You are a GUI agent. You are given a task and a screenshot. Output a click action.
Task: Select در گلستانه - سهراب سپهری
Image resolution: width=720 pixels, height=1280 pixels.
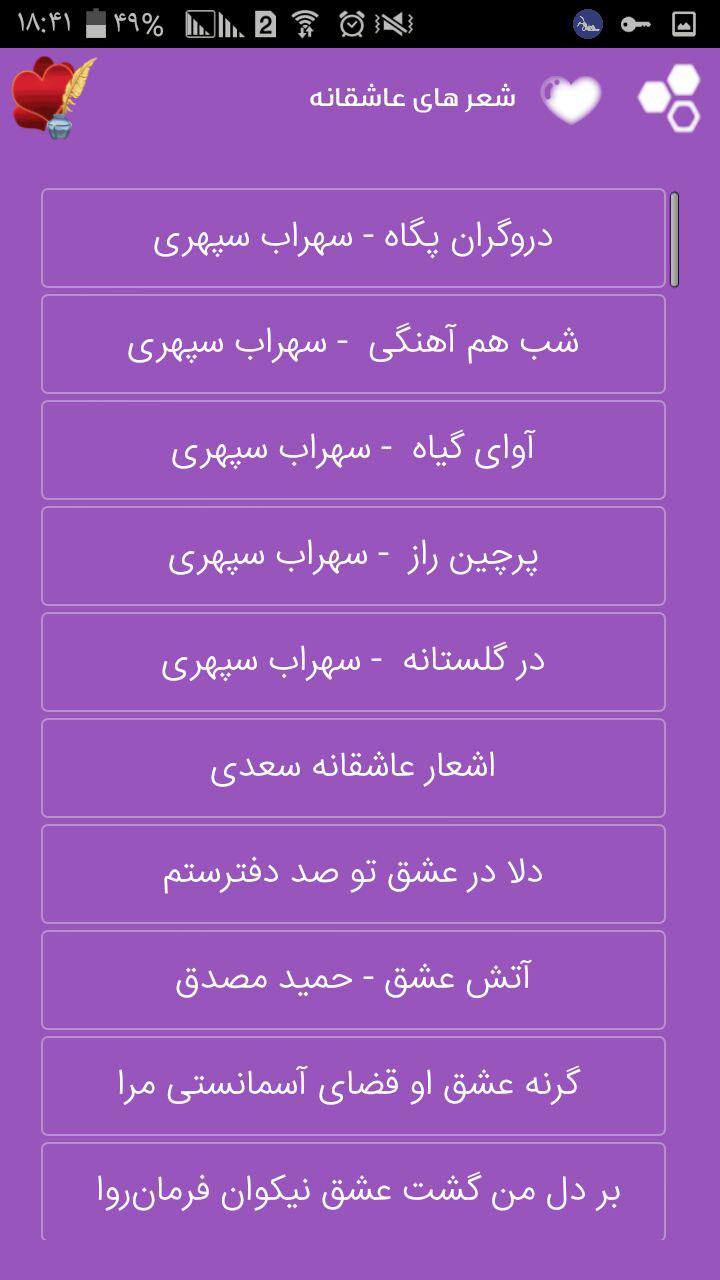[353, 662]
